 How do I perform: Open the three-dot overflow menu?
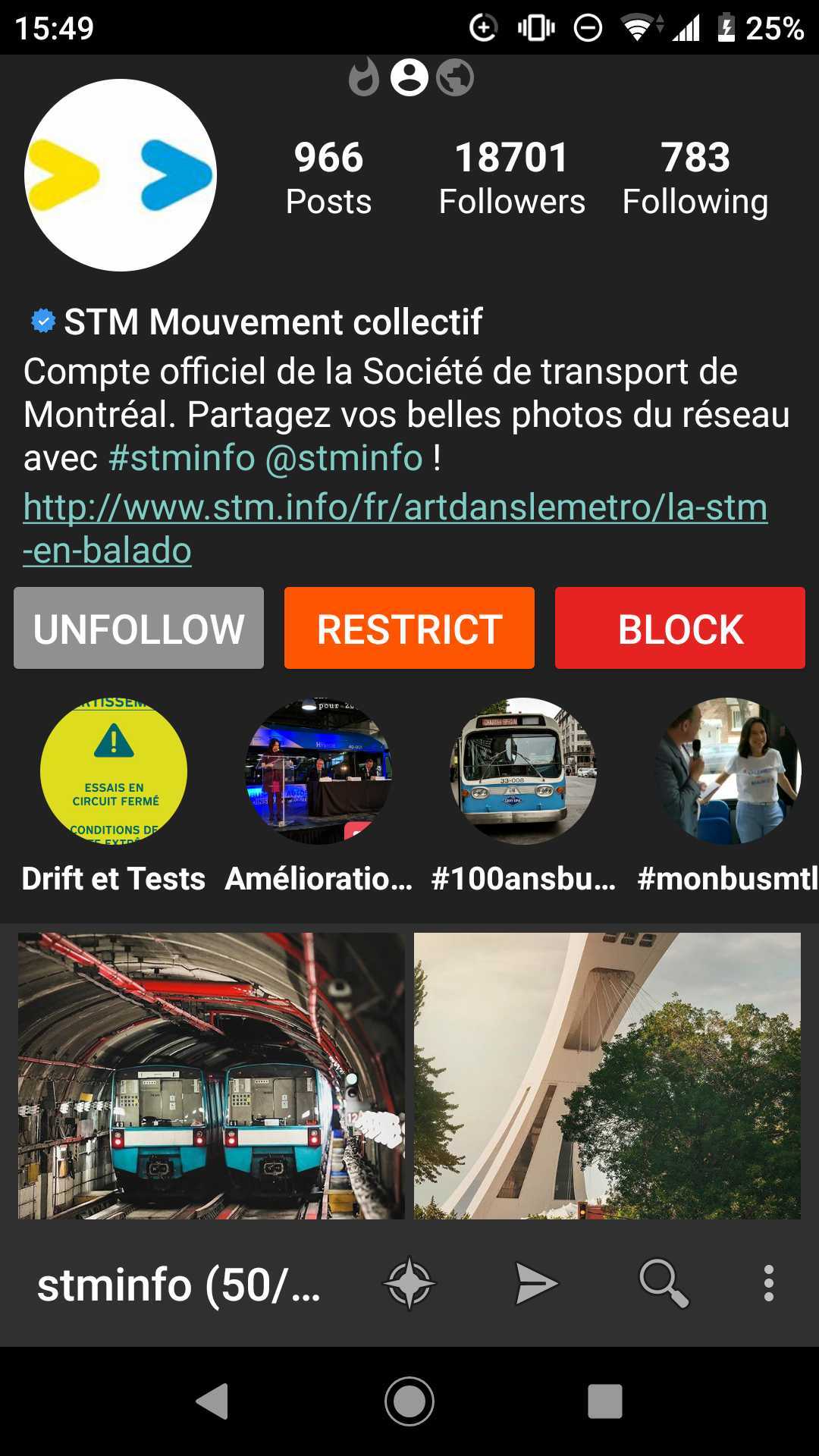[x=769, y=1284]
